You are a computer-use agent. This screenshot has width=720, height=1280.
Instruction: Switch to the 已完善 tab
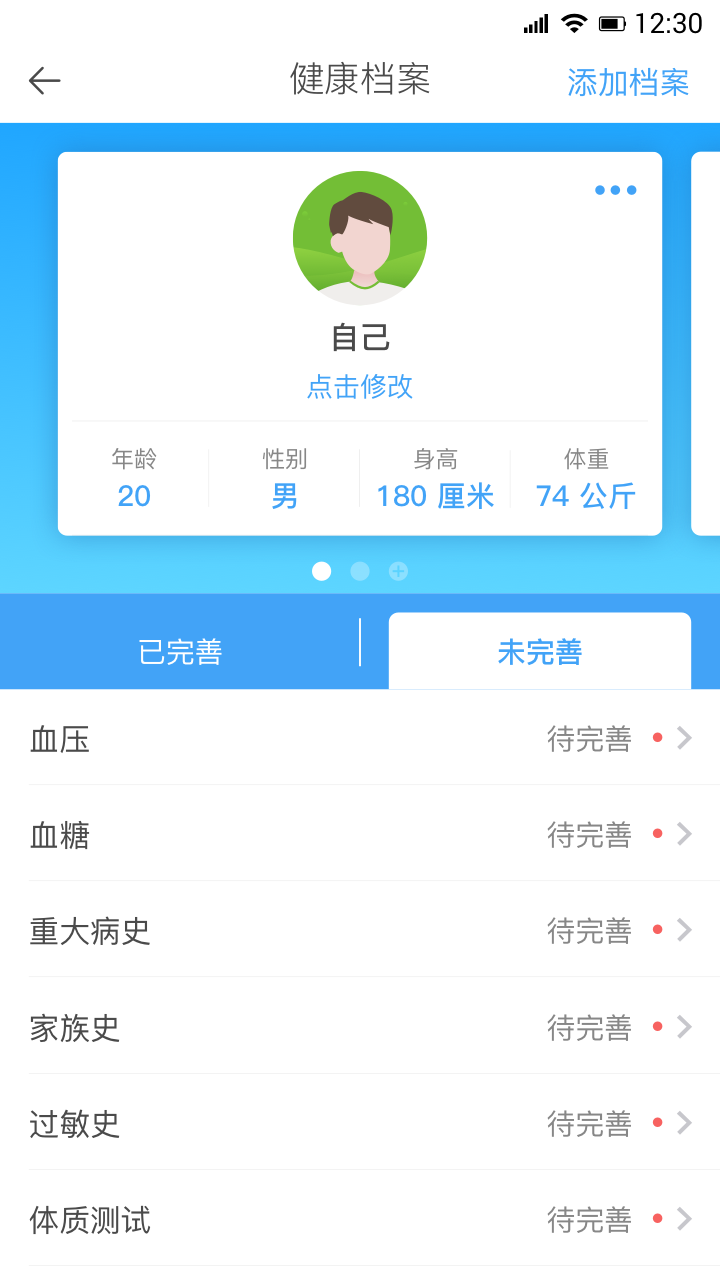(x=180, y=651)
